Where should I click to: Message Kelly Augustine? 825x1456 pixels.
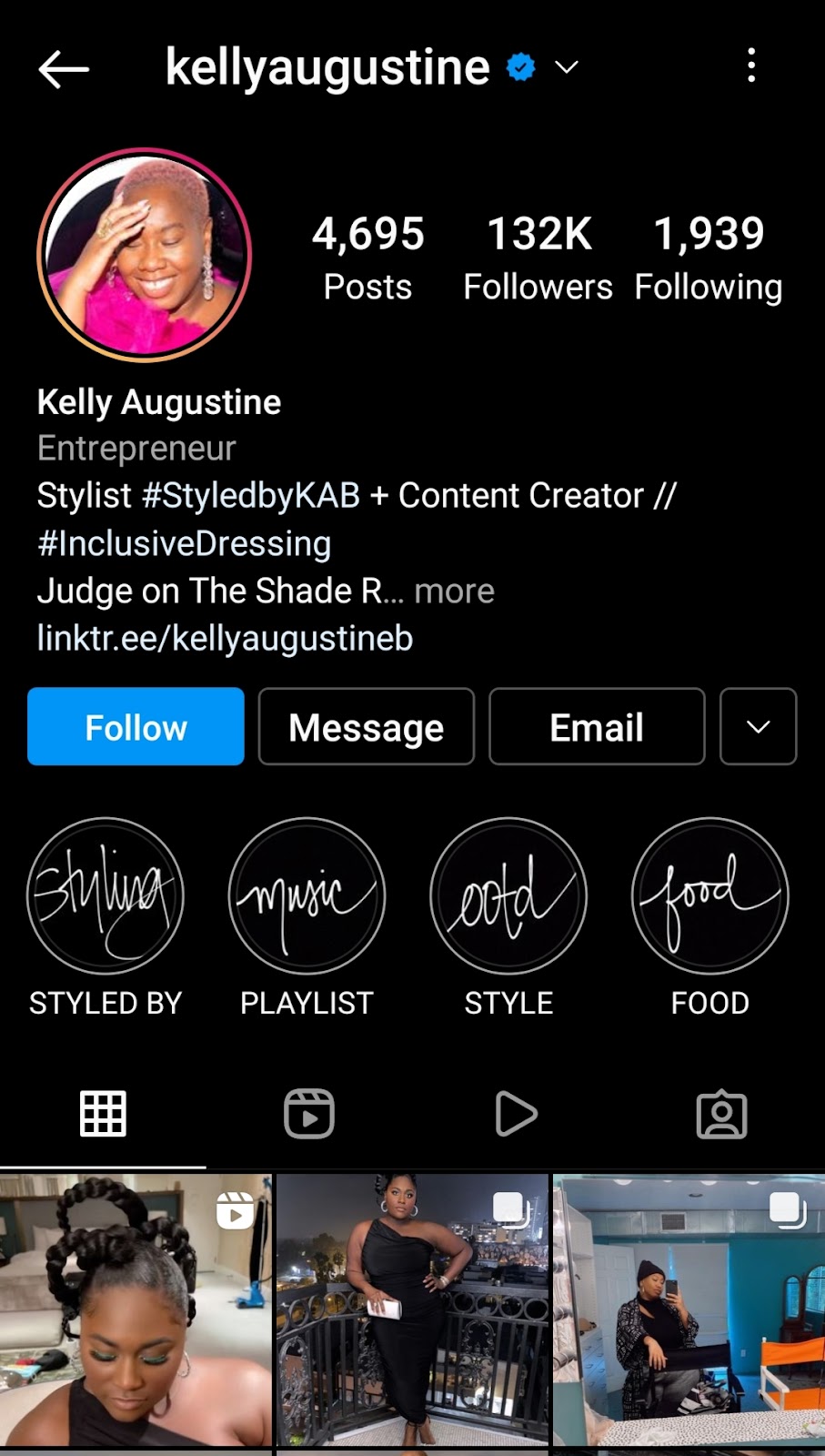click(x=367, y=727)
